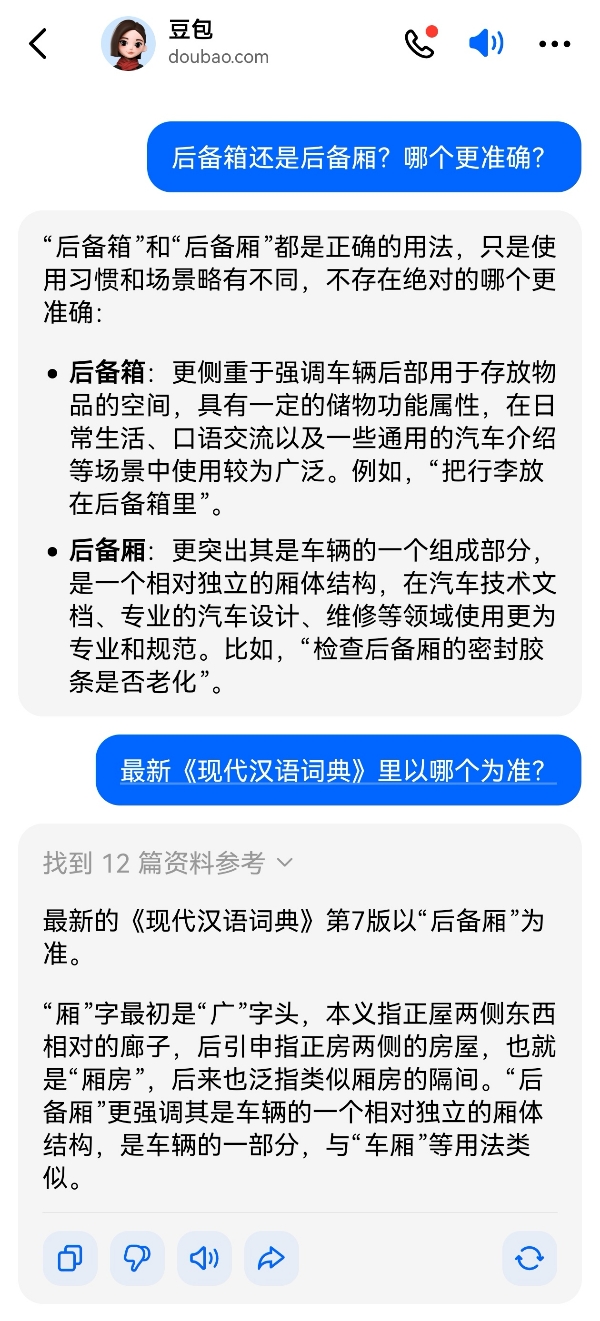Dislike the latest answer
600x1321 pixels.
137,1258
